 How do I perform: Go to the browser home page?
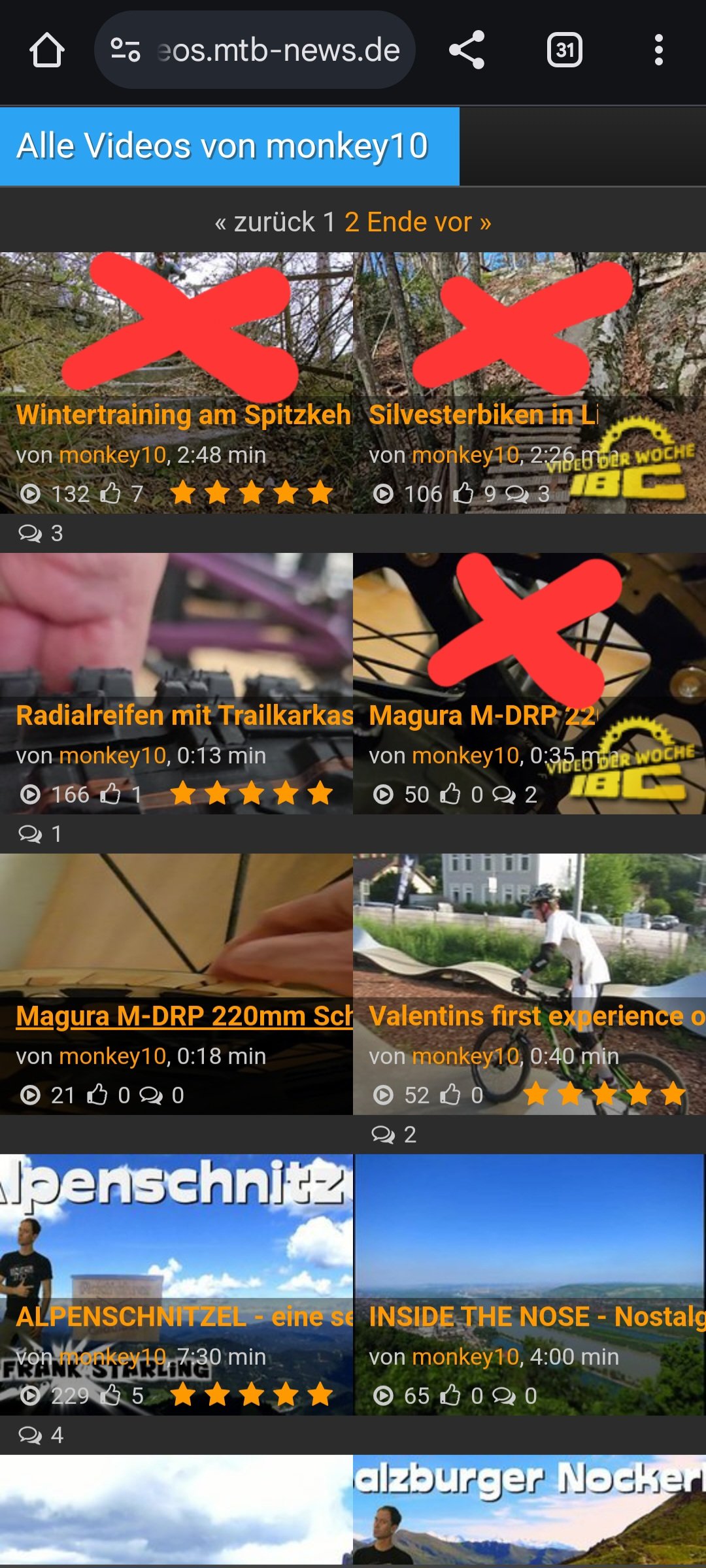click(x=46, y=50)
